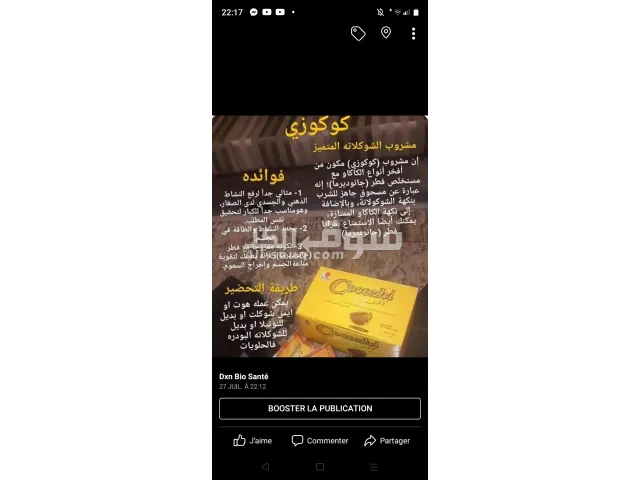
Task: Tap Commenter to comment on the post
Action: tap(320, 440)
